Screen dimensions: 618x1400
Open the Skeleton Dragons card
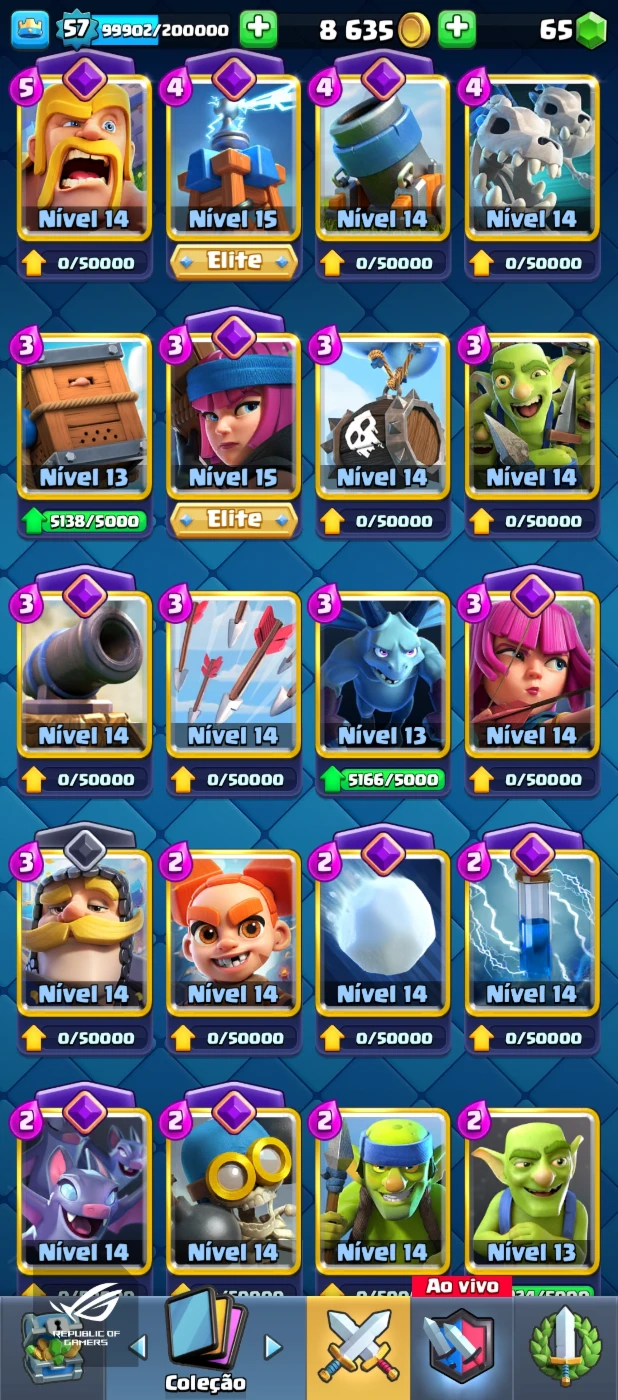point(532,157)
